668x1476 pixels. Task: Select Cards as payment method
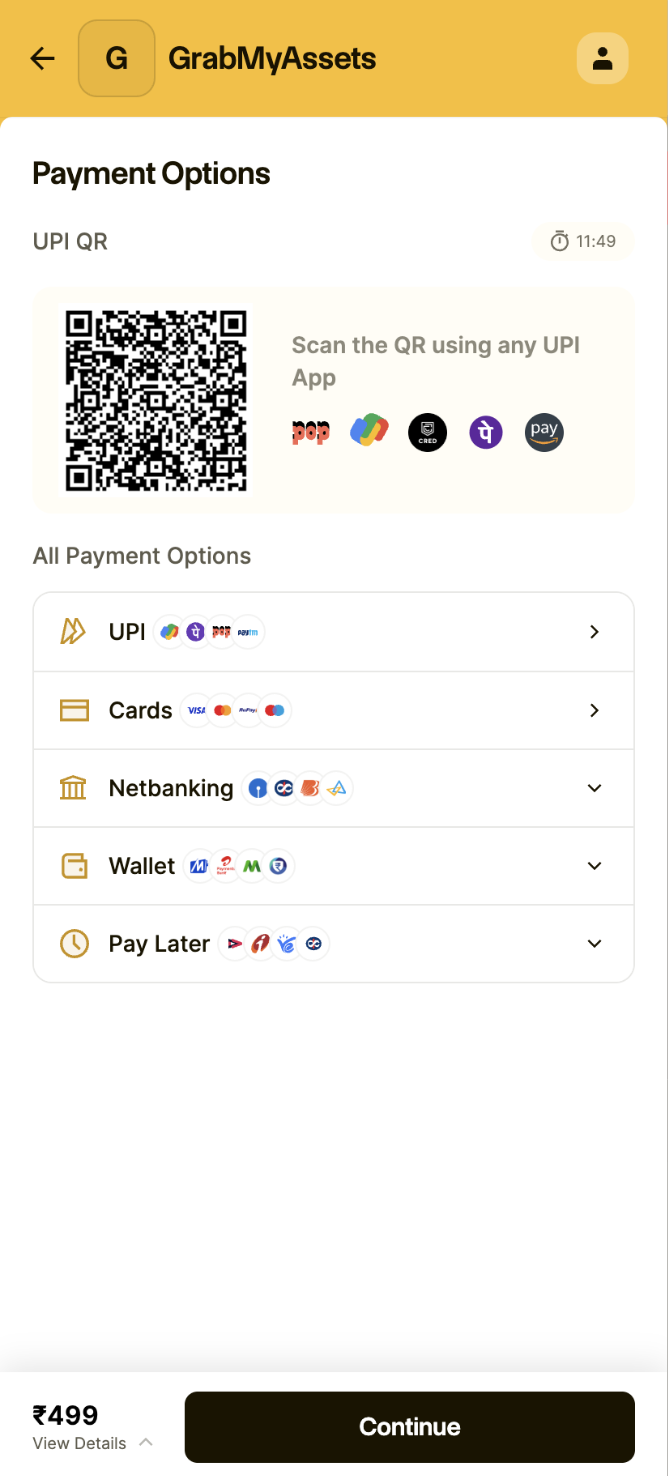coord(333,710)
